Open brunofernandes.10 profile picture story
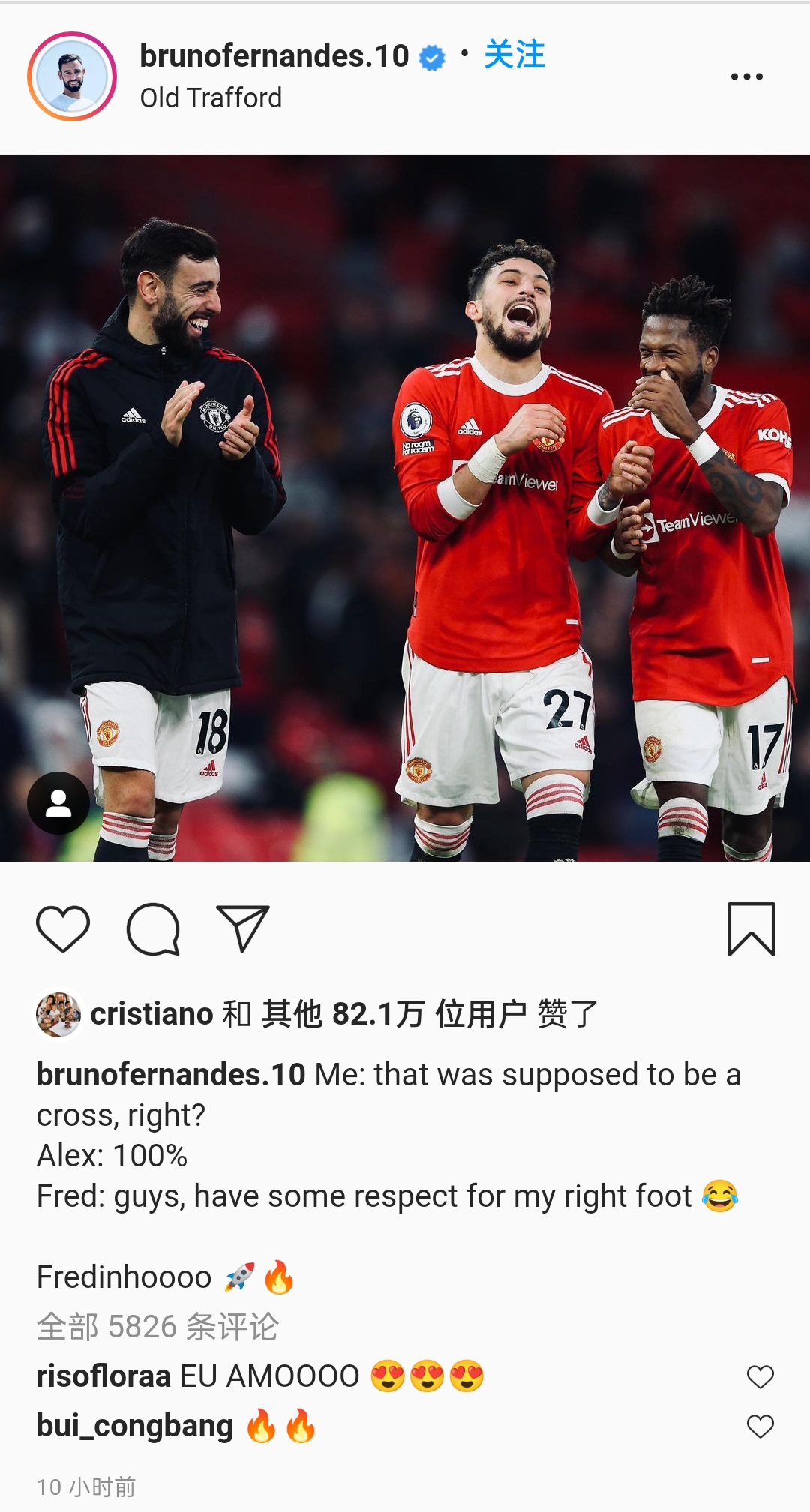The height and width of the screenshot is (1512, 810). click(x=72, y=76)
